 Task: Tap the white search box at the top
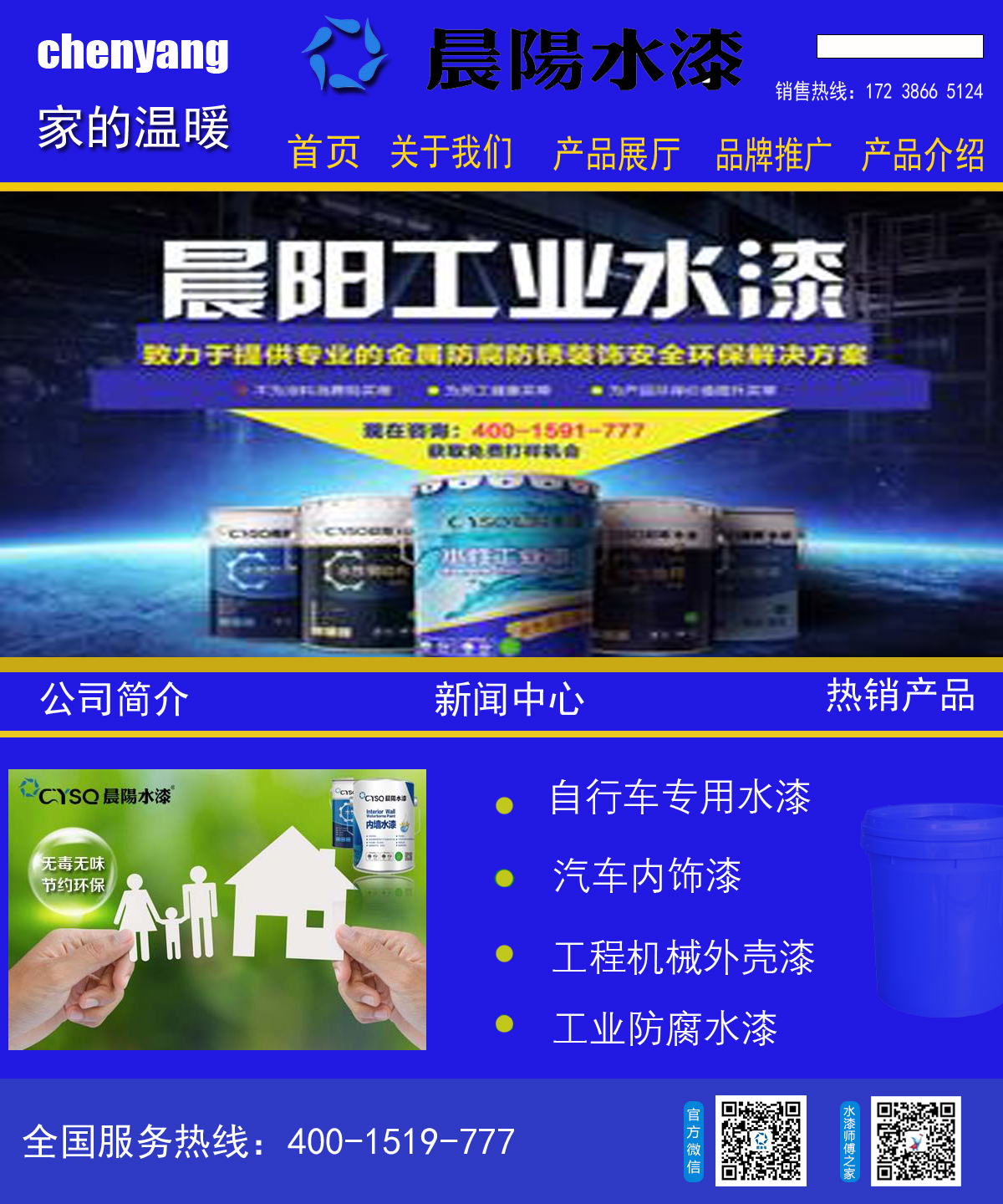[x=899, y=46]
